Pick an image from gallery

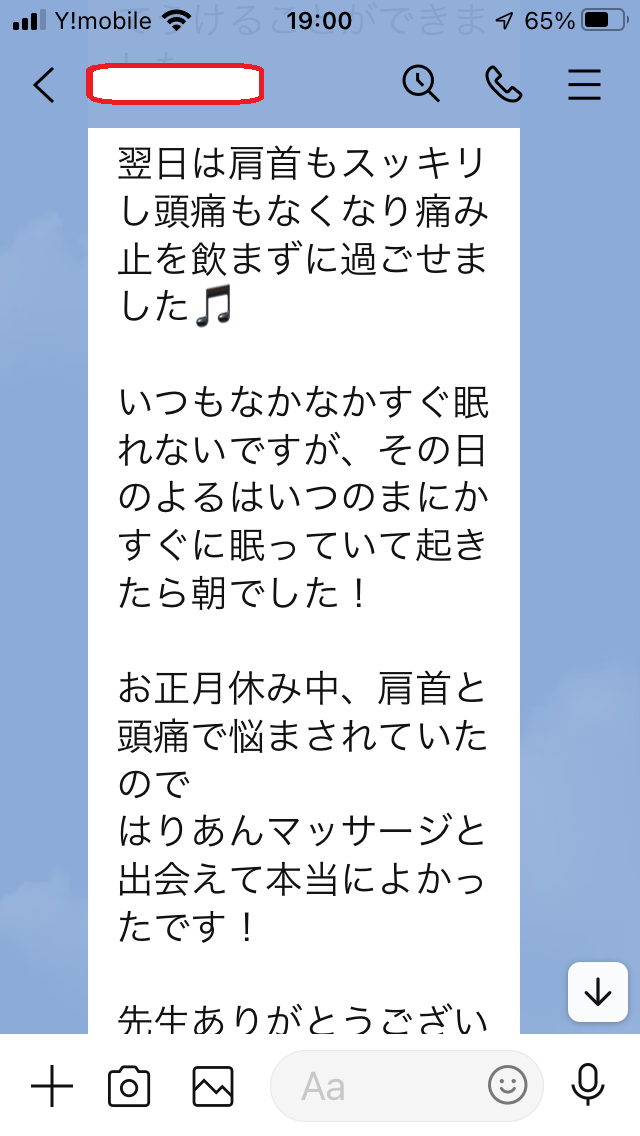point(213,1086)
